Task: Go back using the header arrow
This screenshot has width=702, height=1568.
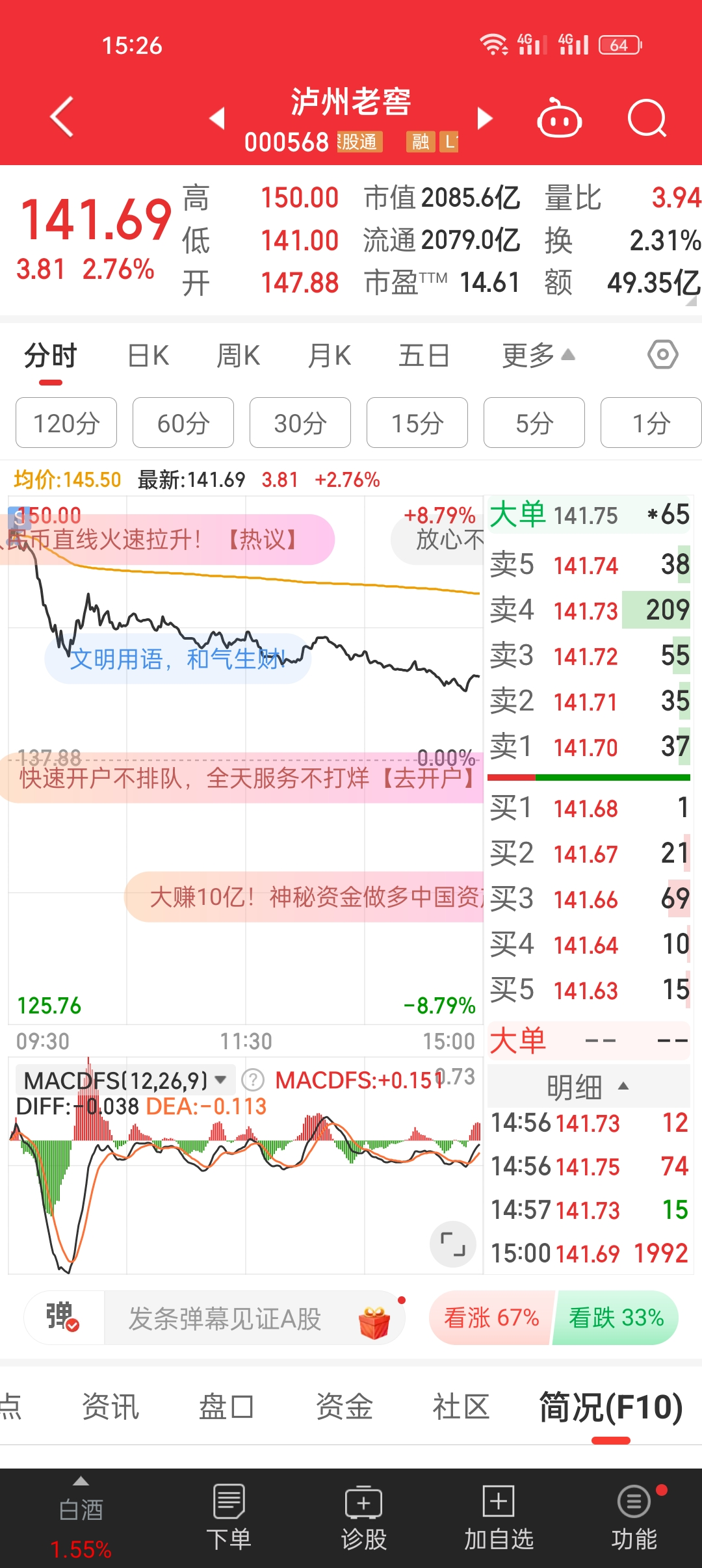Action: pos(62,118)
